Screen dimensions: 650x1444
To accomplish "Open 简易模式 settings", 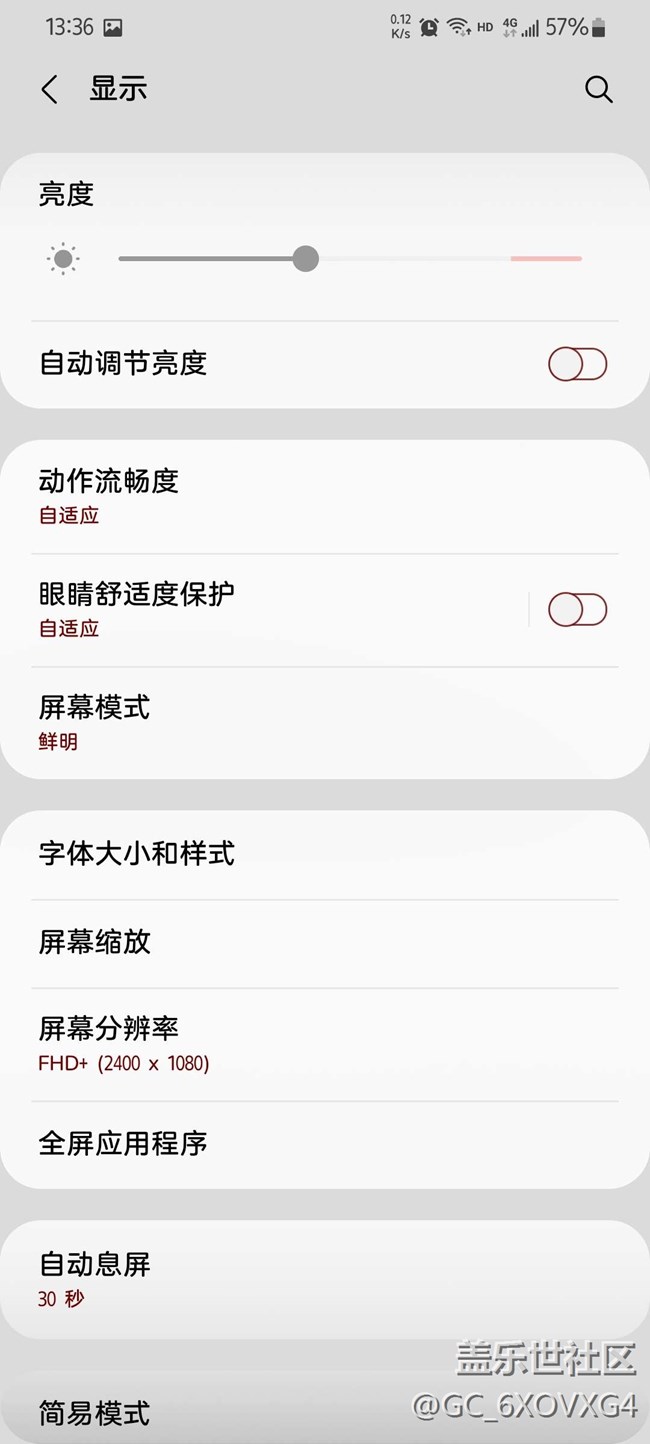I will pos(200,1412).
